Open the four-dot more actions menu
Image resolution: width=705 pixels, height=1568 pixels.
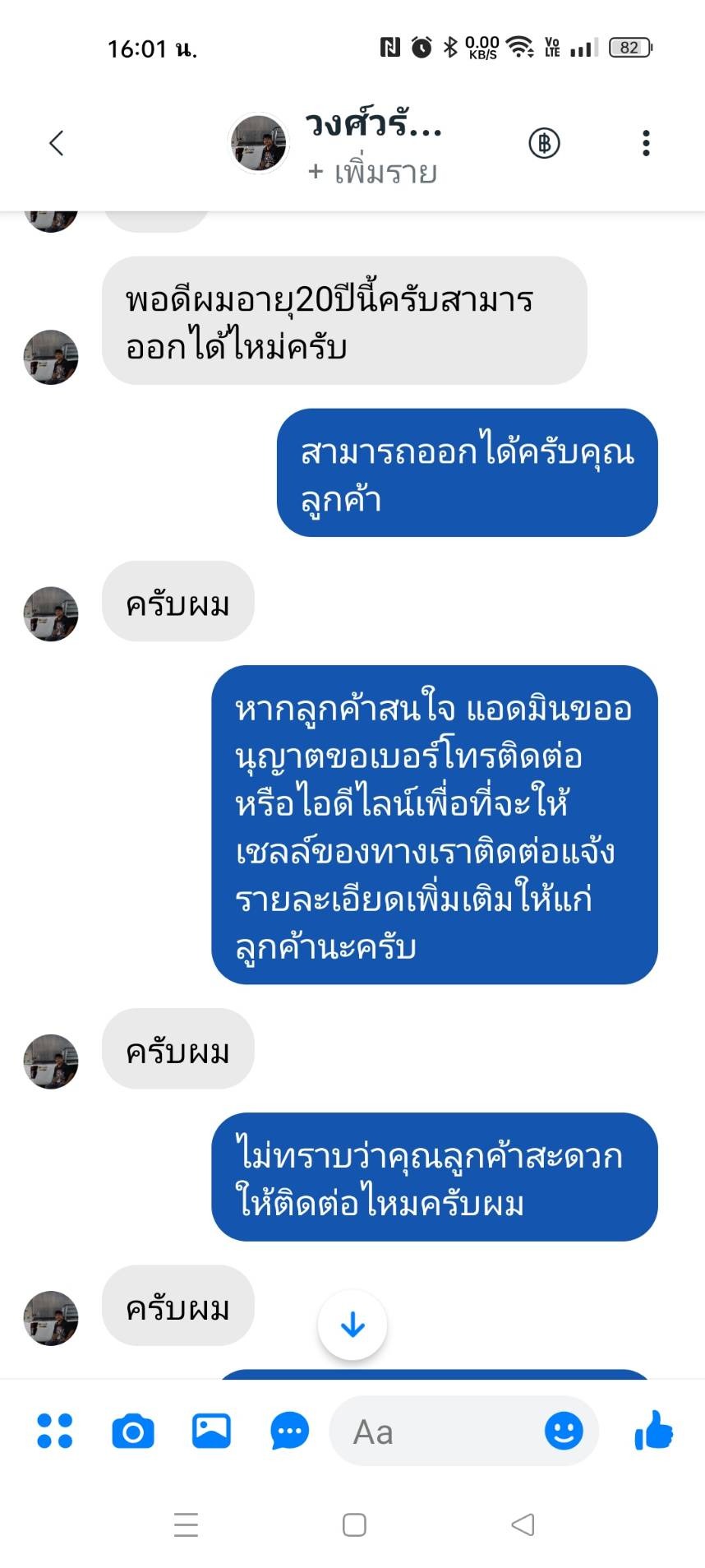pos(55,1432)
